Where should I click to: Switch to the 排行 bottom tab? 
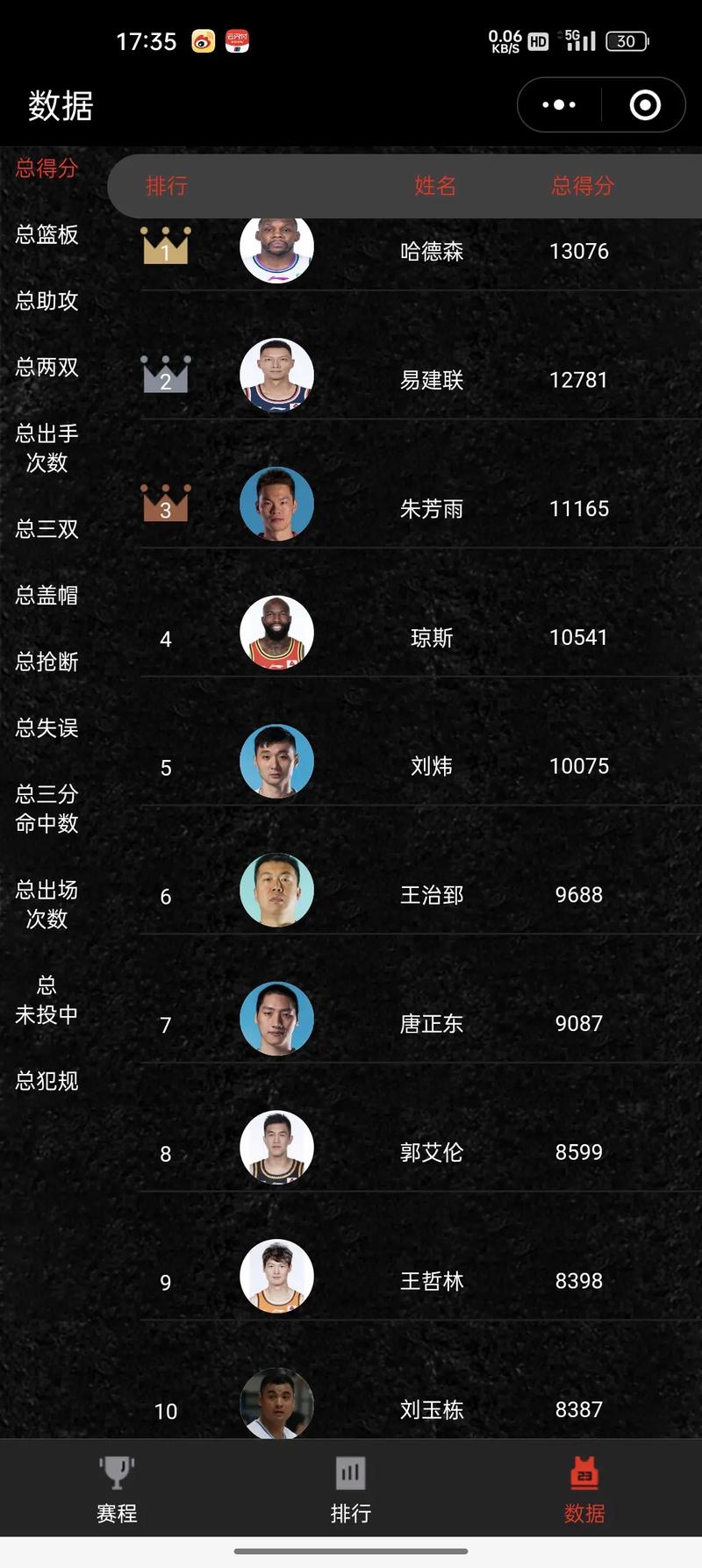pos(350,1487)
